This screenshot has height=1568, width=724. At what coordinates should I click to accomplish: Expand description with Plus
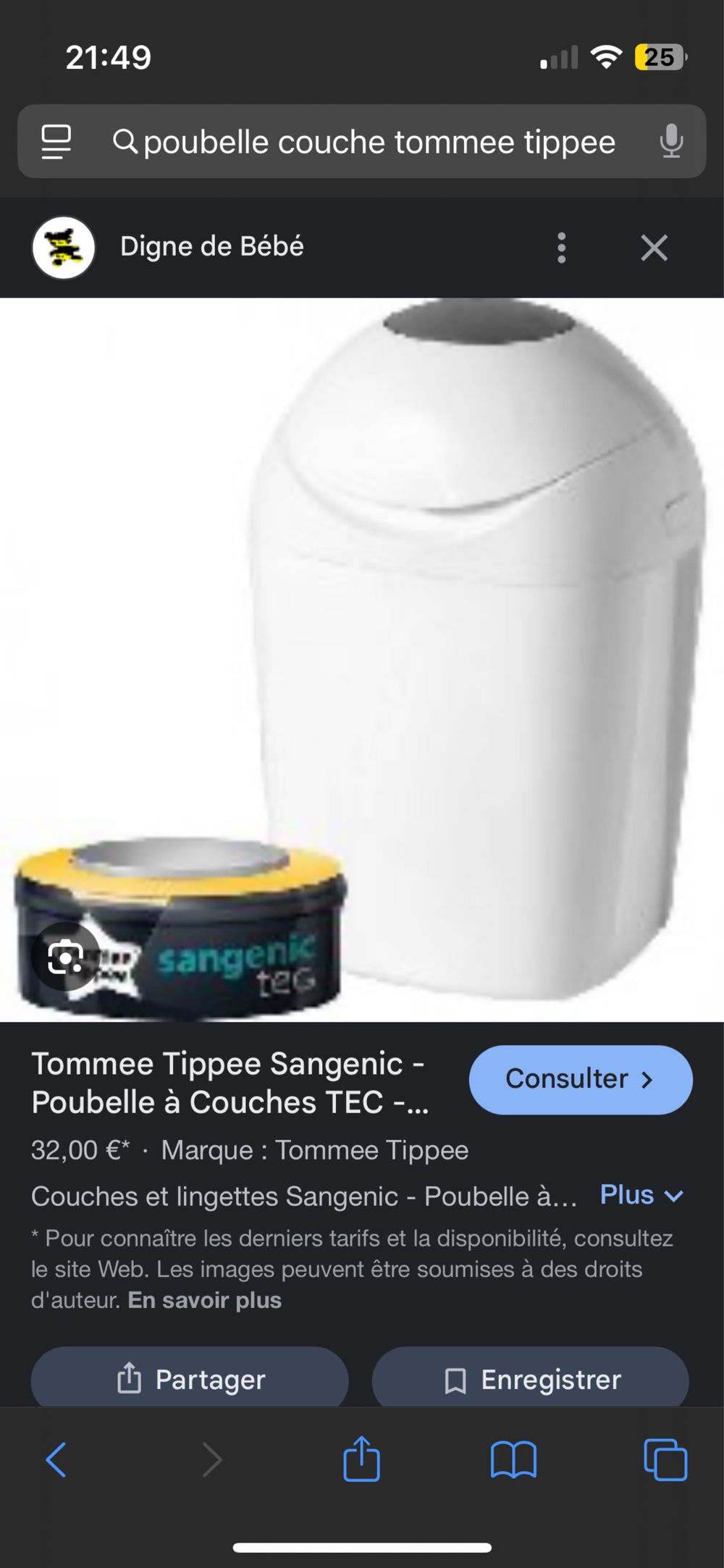pos(641,1195)
